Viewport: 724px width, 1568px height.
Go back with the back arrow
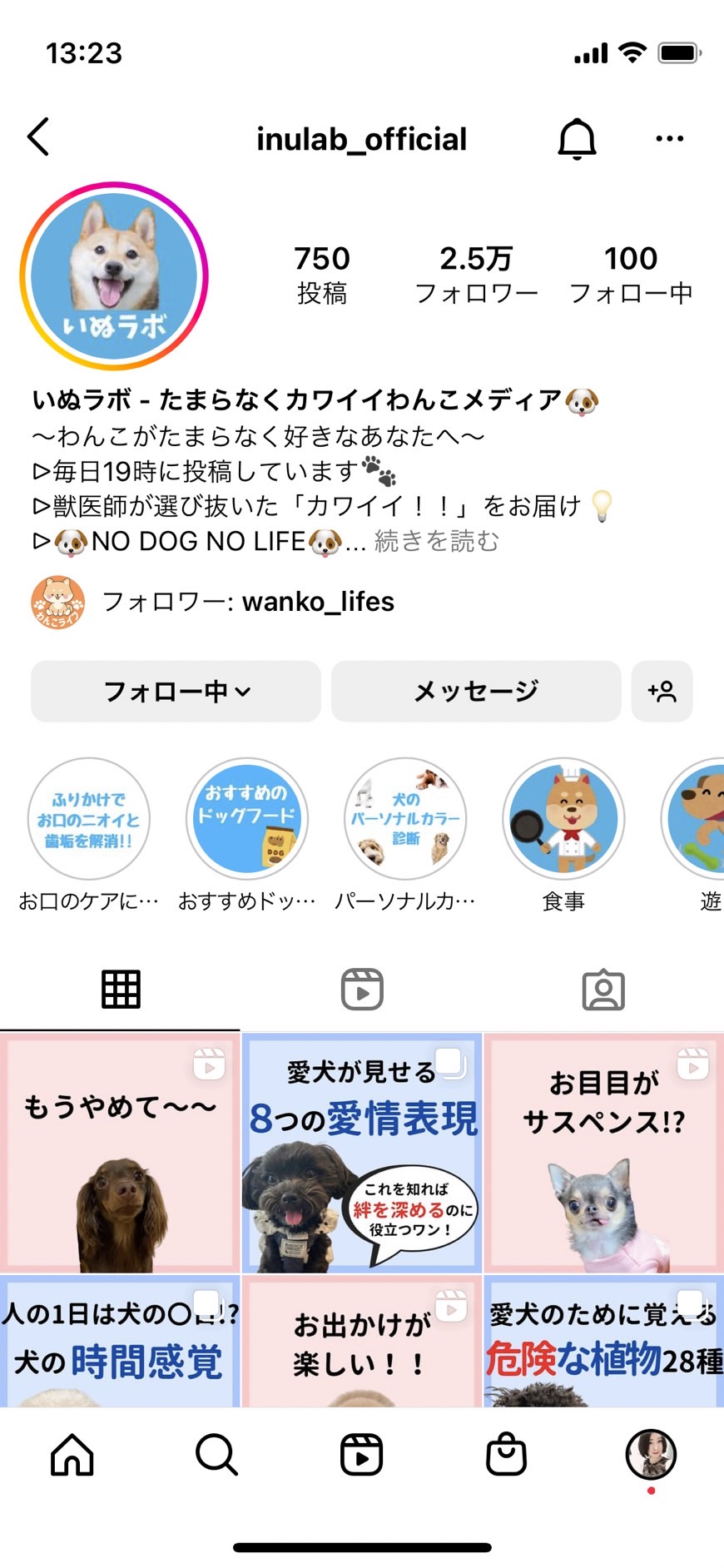tap(38, 137)
